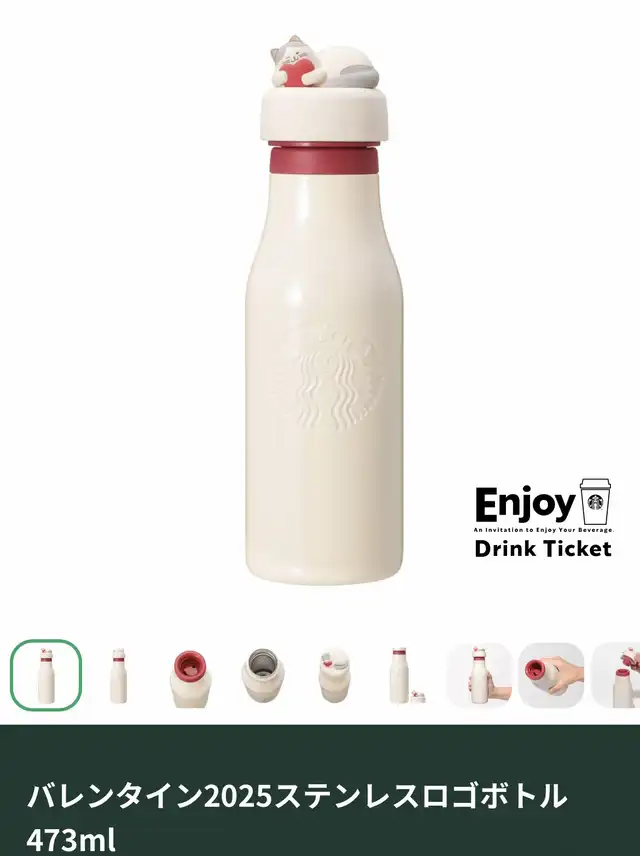
Task: Select the thumbnail of the lid top view
Action: [x=334, y=675]
